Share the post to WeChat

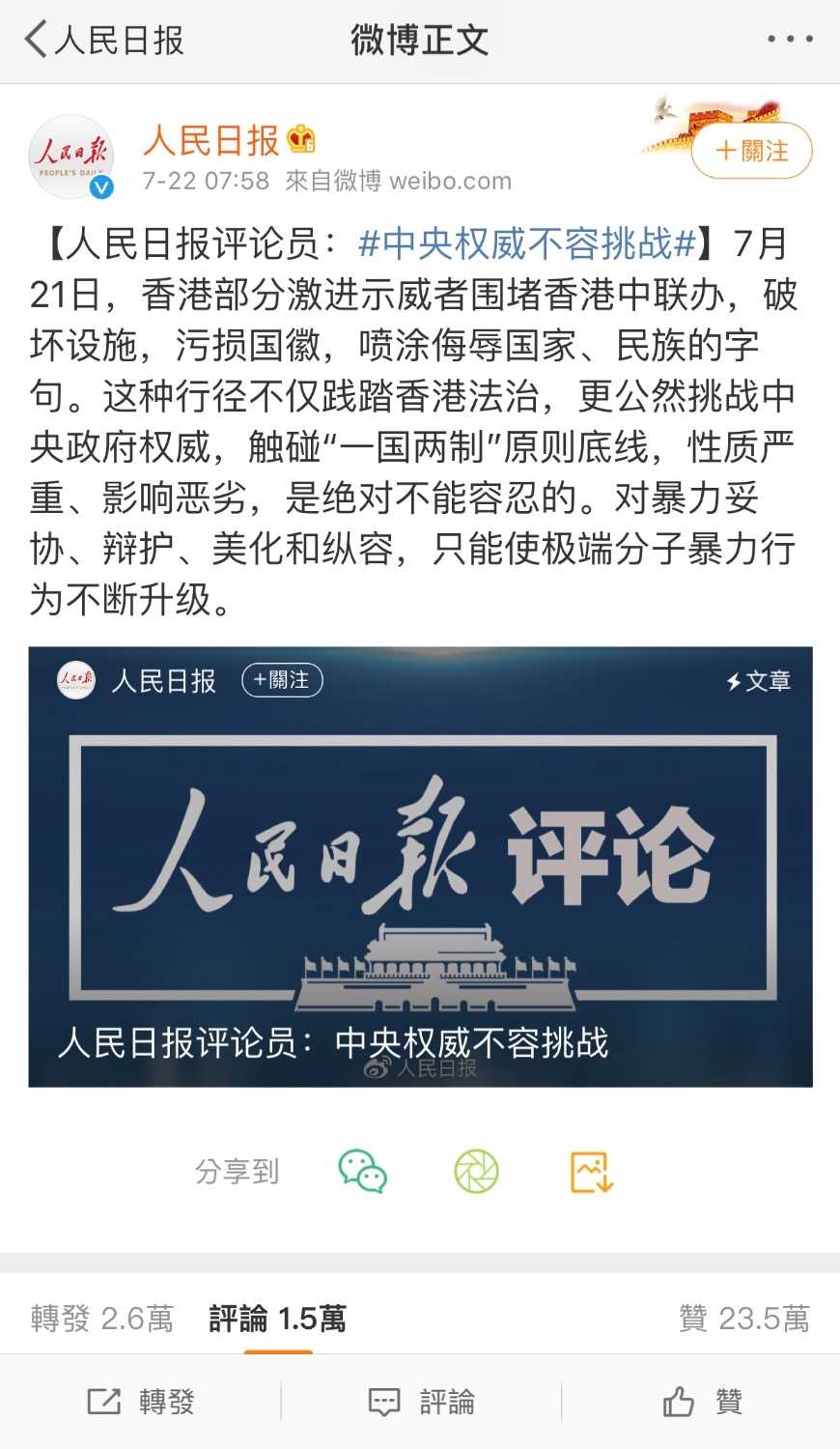click(x=362, y=1172)
